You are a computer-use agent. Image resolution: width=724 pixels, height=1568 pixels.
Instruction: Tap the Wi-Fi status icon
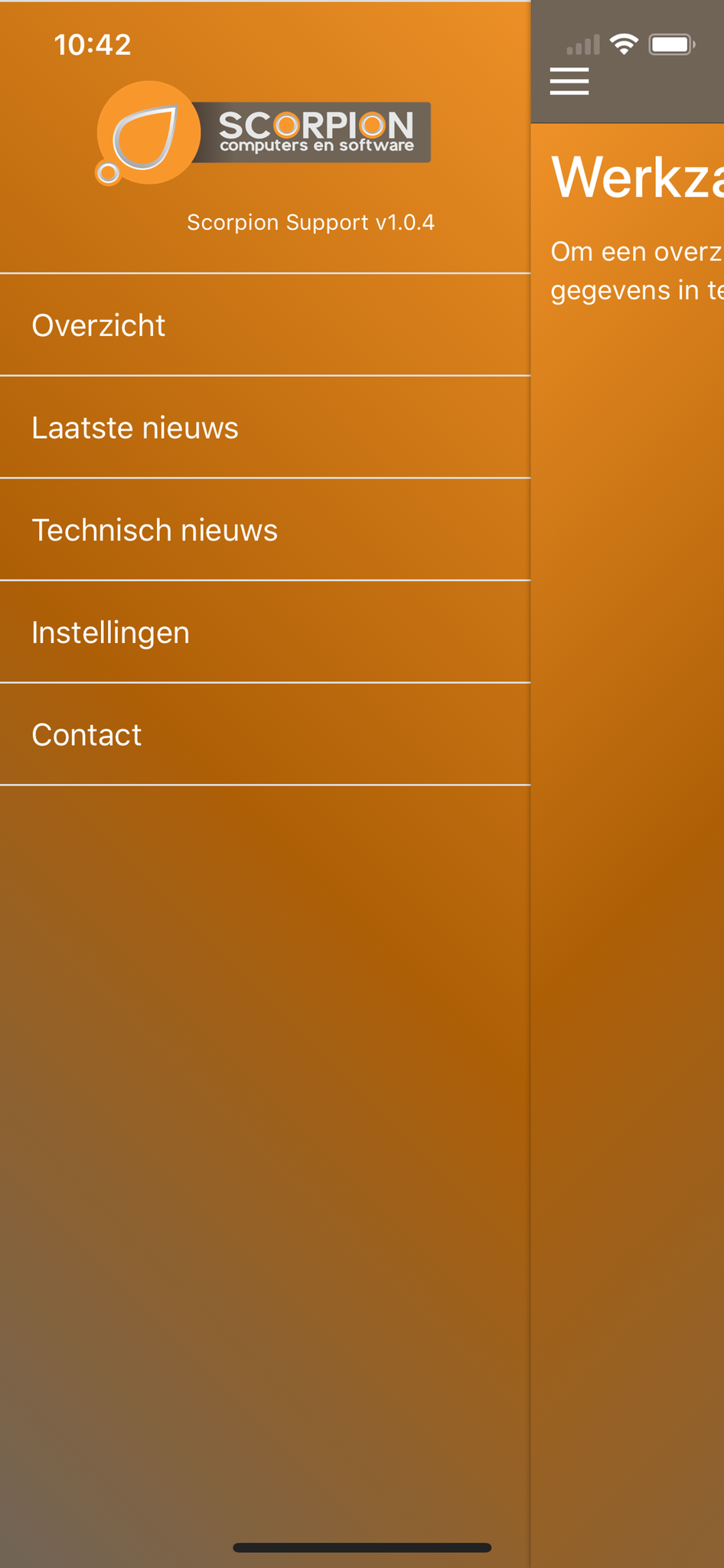pos(625,44)
